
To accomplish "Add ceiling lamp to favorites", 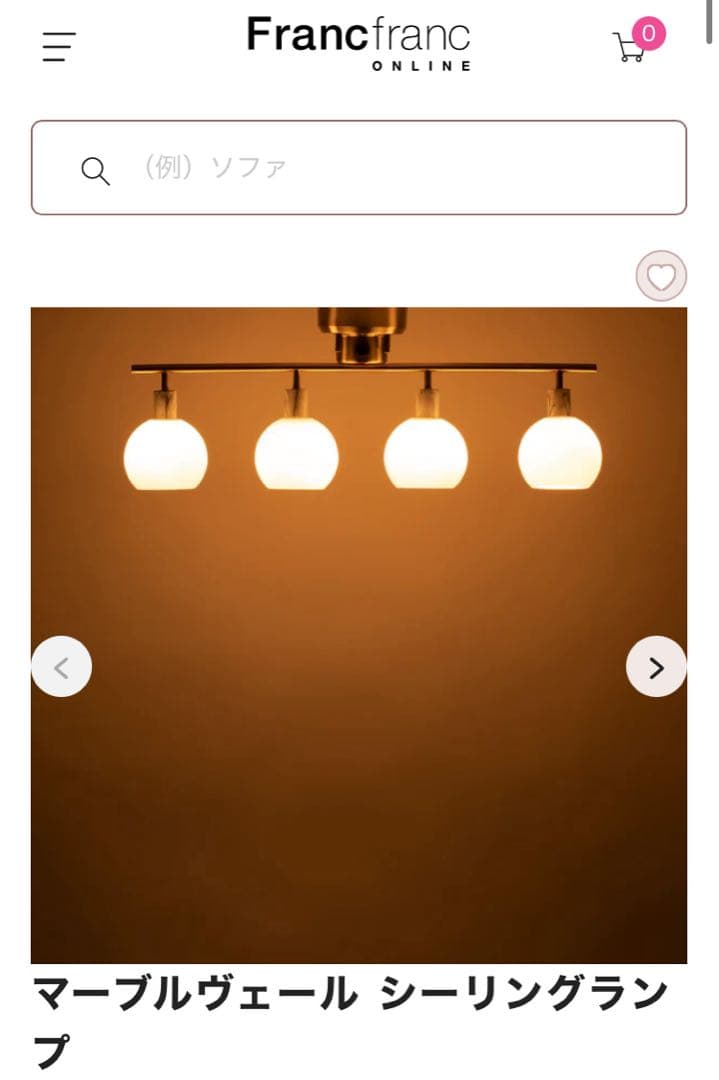I will pos(661,276).
